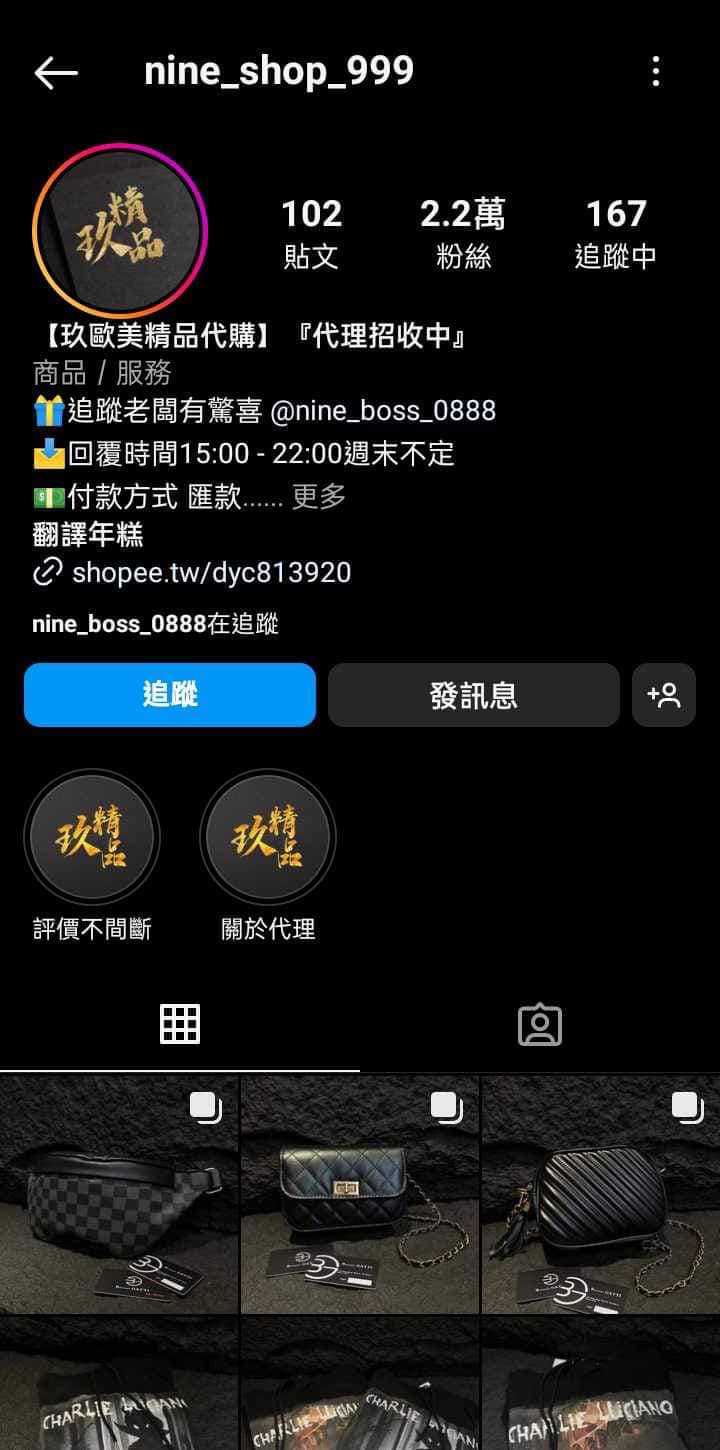Open the 評價不間斷 highlight
720x1450 pixels.
point(92,837)
